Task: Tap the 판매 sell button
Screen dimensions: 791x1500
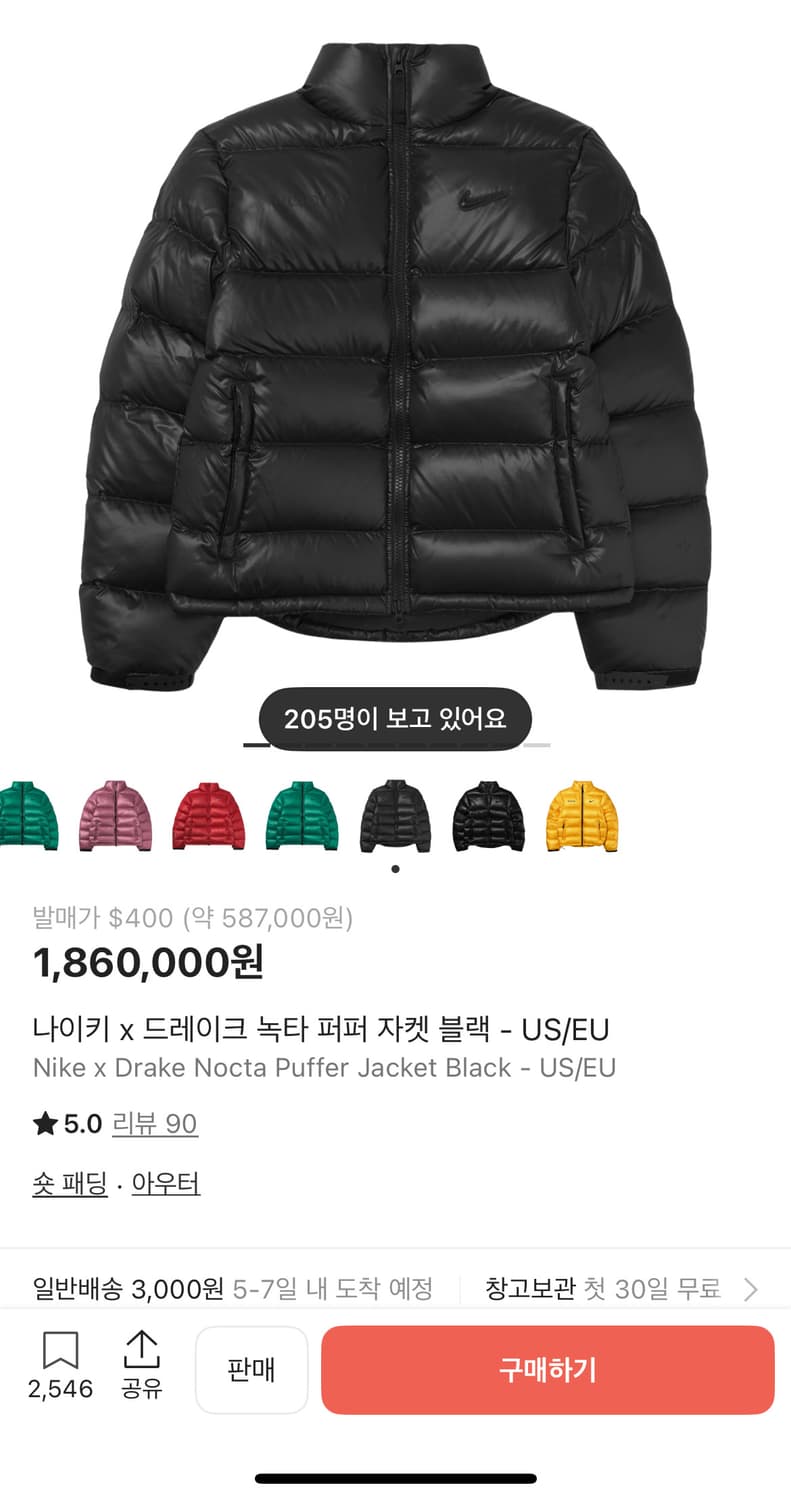Action: click(251, 1369)
